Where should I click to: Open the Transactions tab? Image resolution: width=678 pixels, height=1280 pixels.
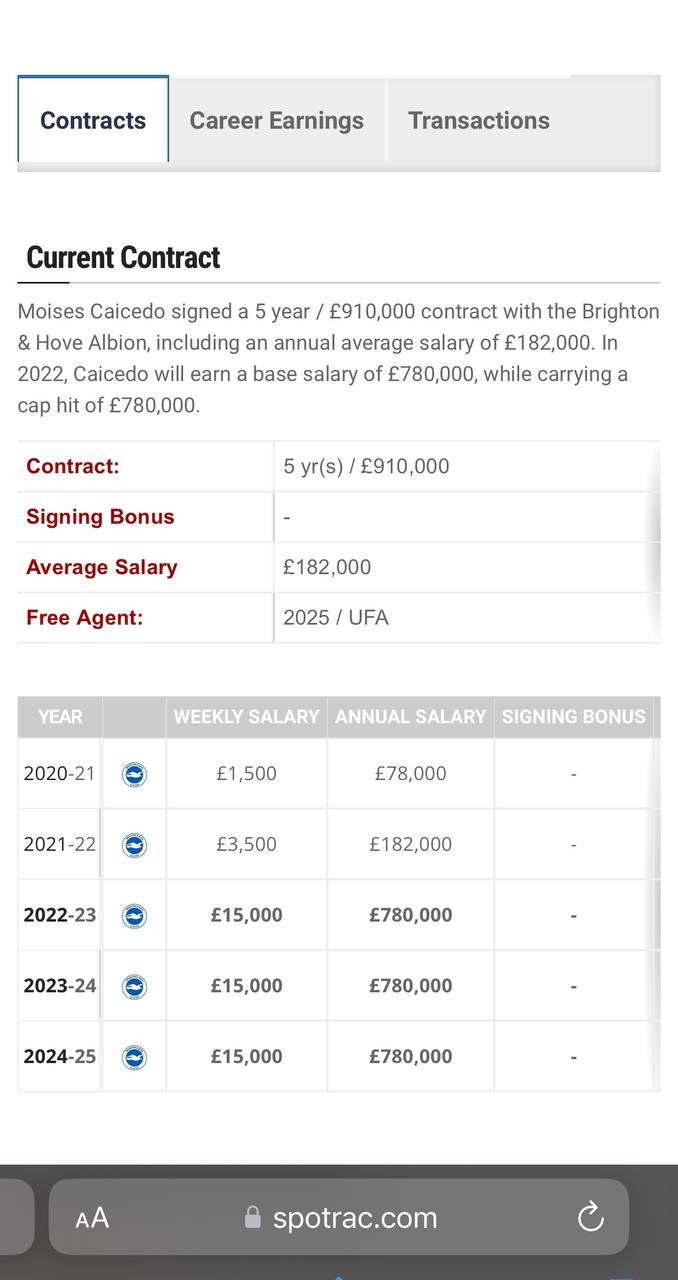point(478,120)
